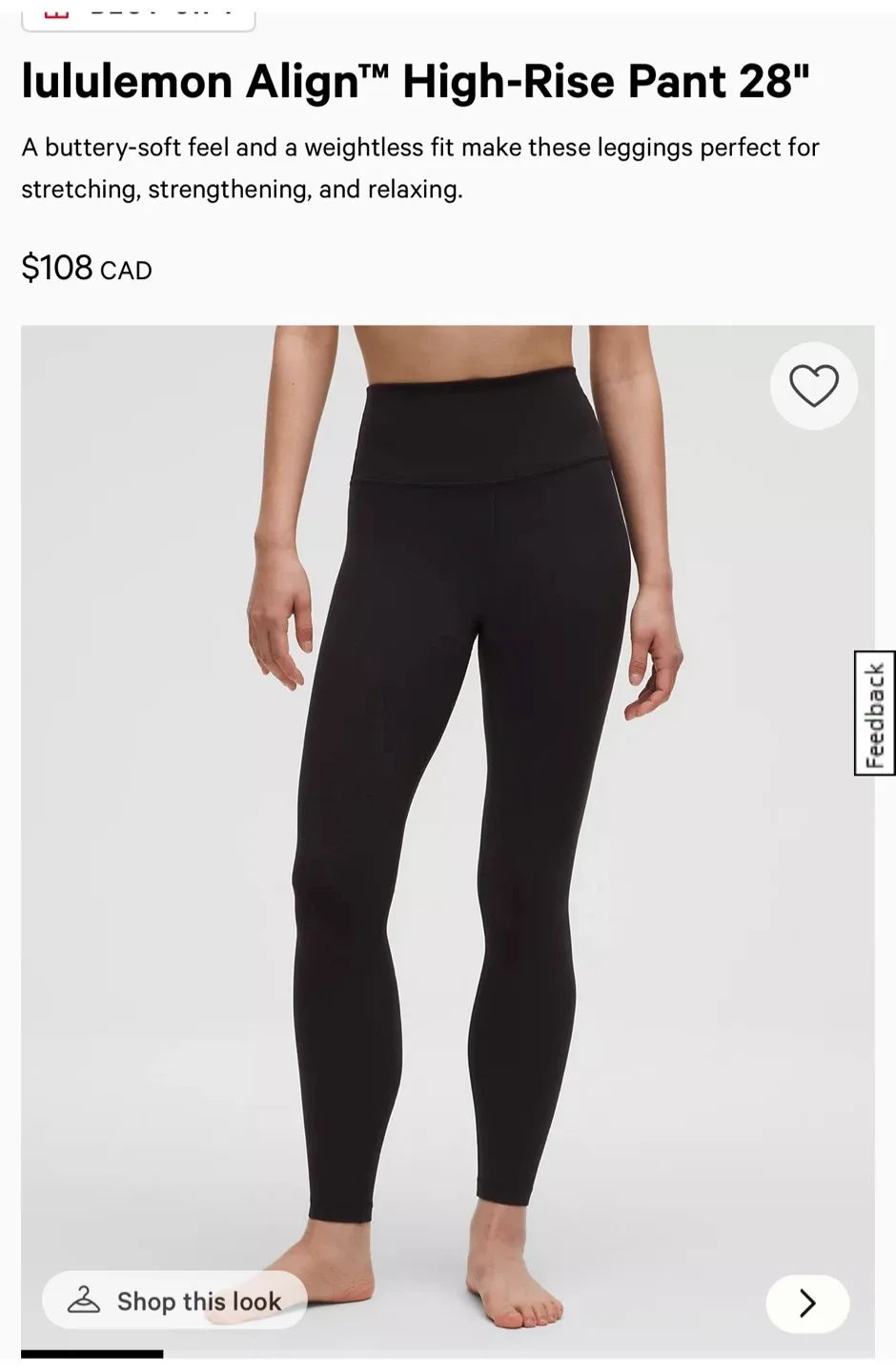Click the arrow icon in the bottom-right circle
This screenshot has height=1372, width=896.
(x=806, y=1302)
